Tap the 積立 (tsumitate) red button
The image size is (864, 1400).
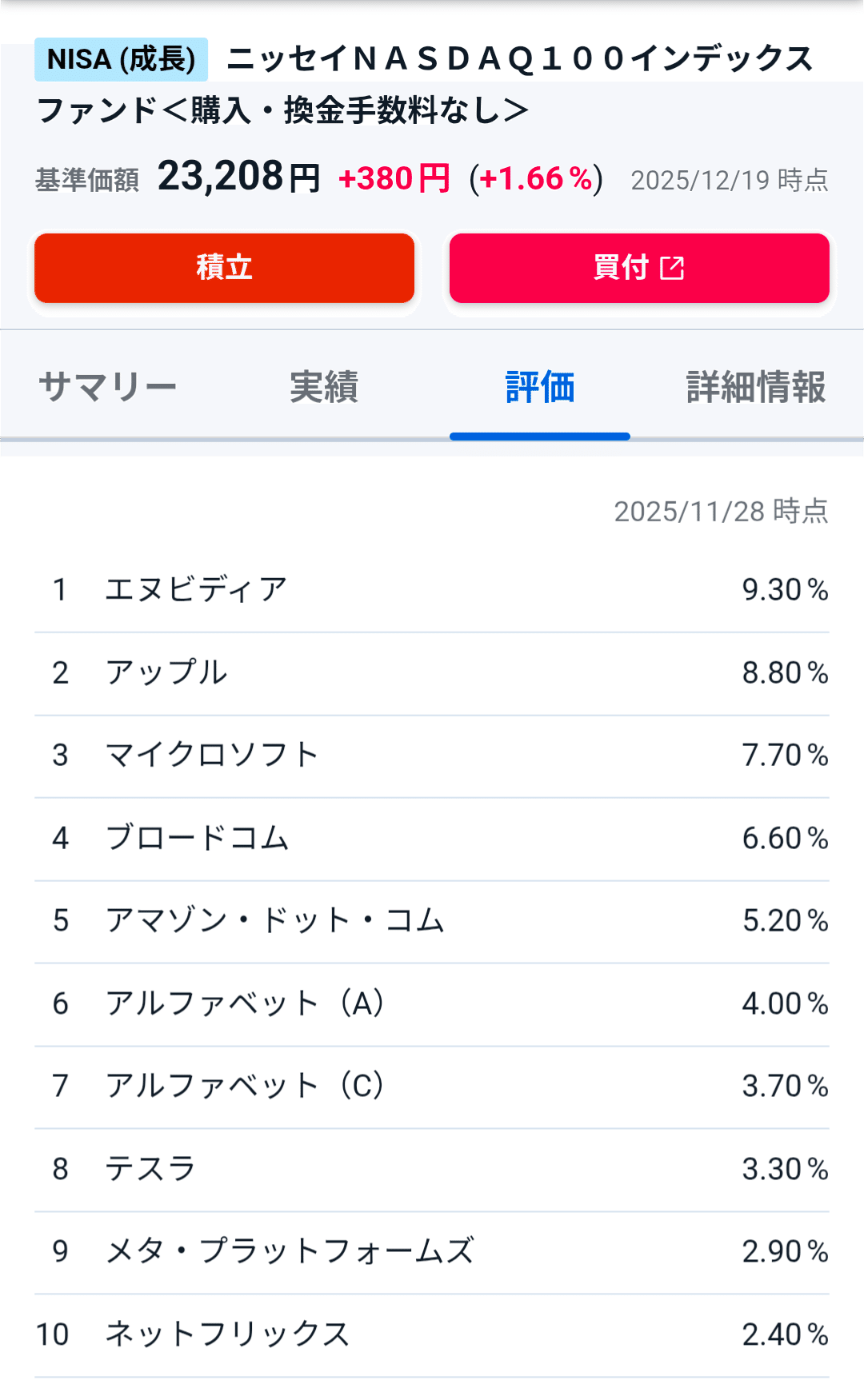[x=224, y=269]
